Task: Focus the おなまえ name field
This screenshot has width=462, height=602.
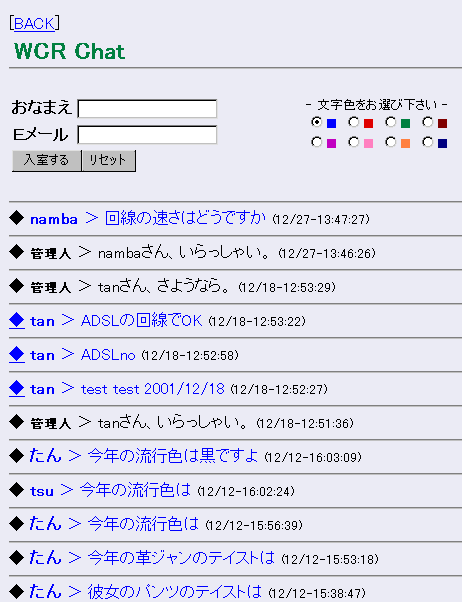Action: [147, 109]
